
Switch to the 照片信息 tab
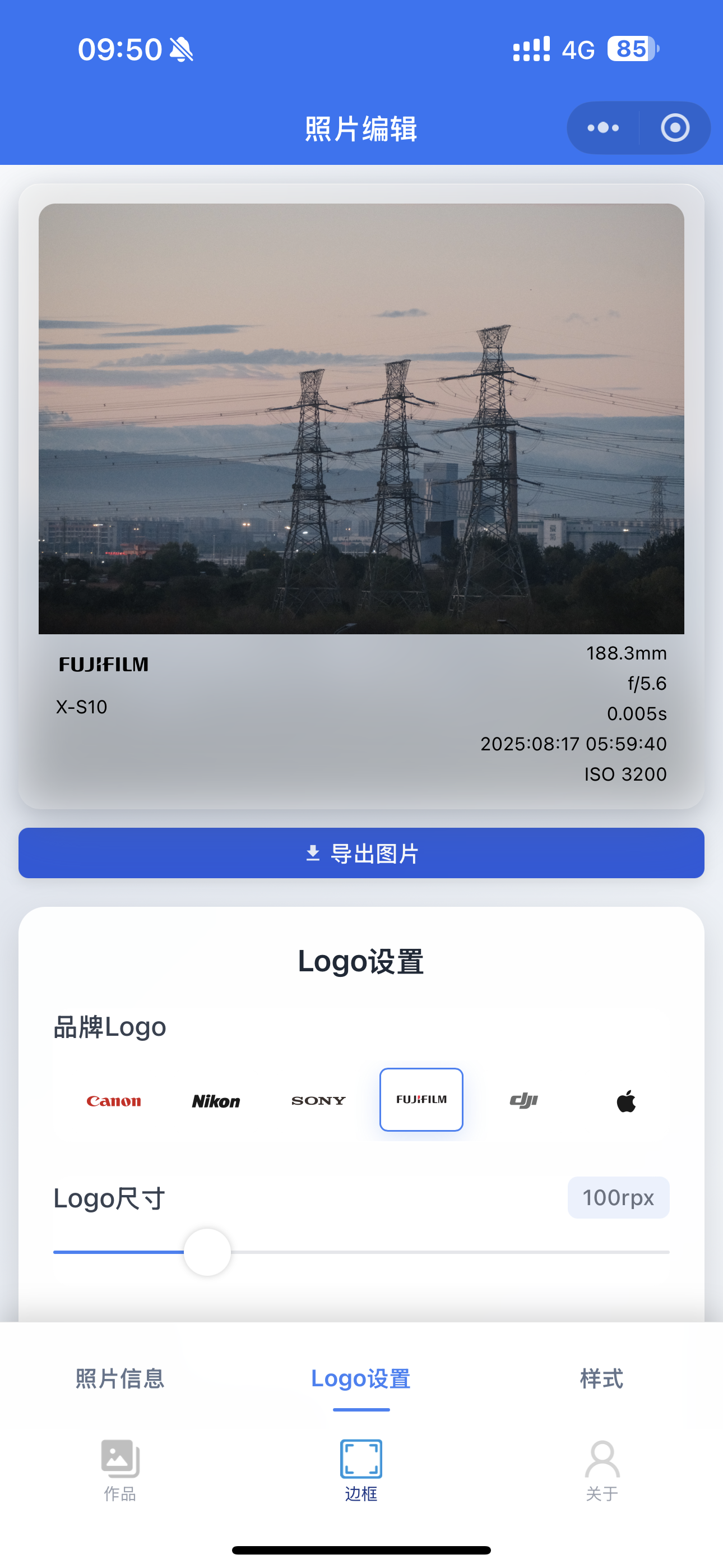pyautogui.click(x=120, y=1378)
